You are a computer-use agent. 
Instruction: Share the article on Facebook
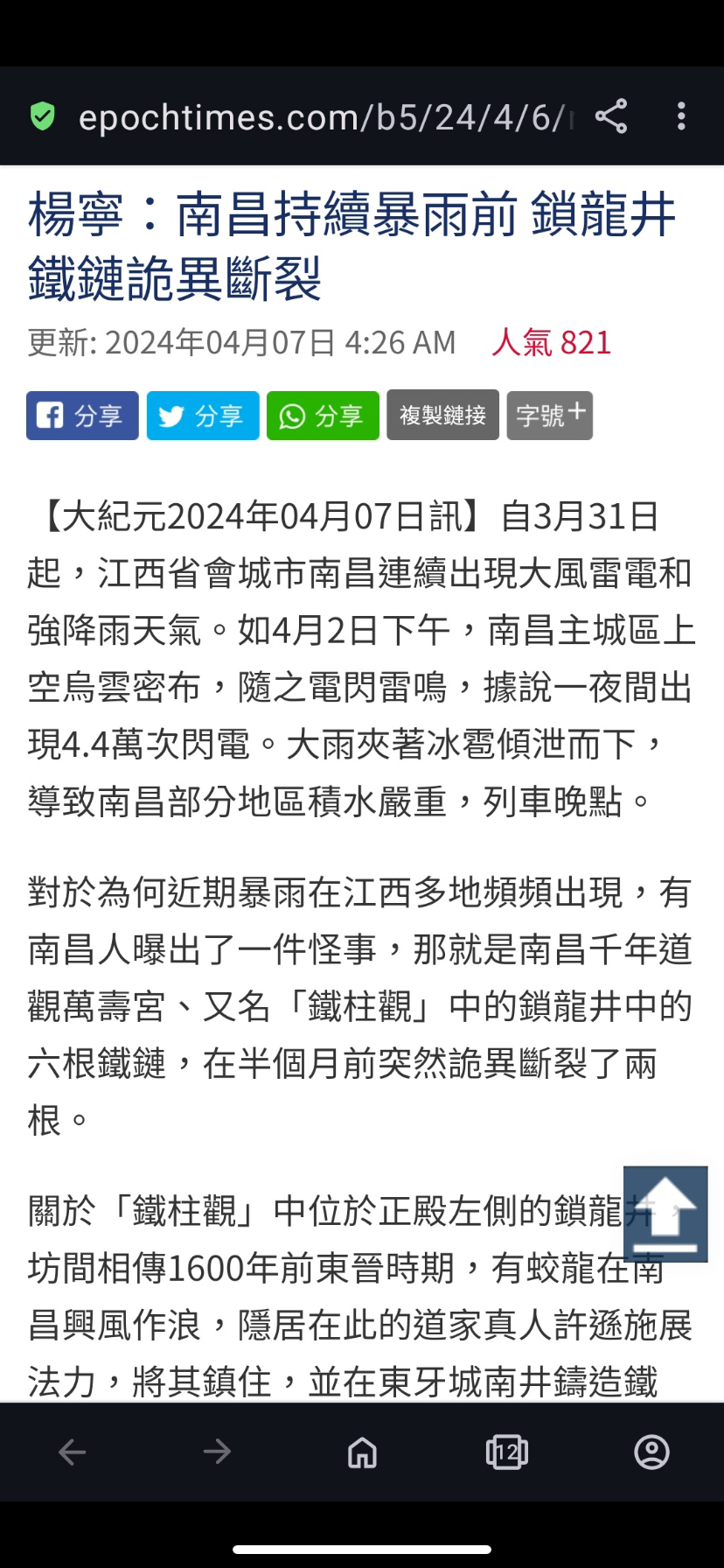82,416
